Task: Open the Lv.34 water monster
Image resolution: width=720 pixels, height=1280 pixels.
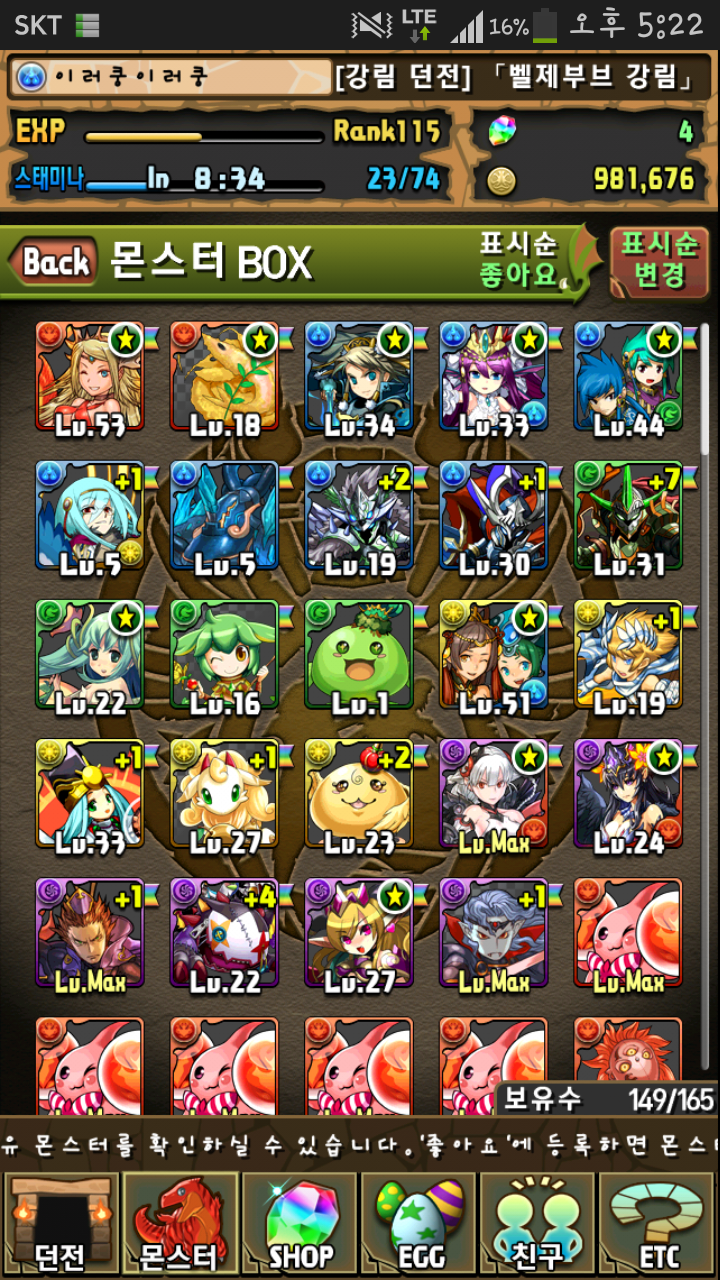Action: point(358,380)
